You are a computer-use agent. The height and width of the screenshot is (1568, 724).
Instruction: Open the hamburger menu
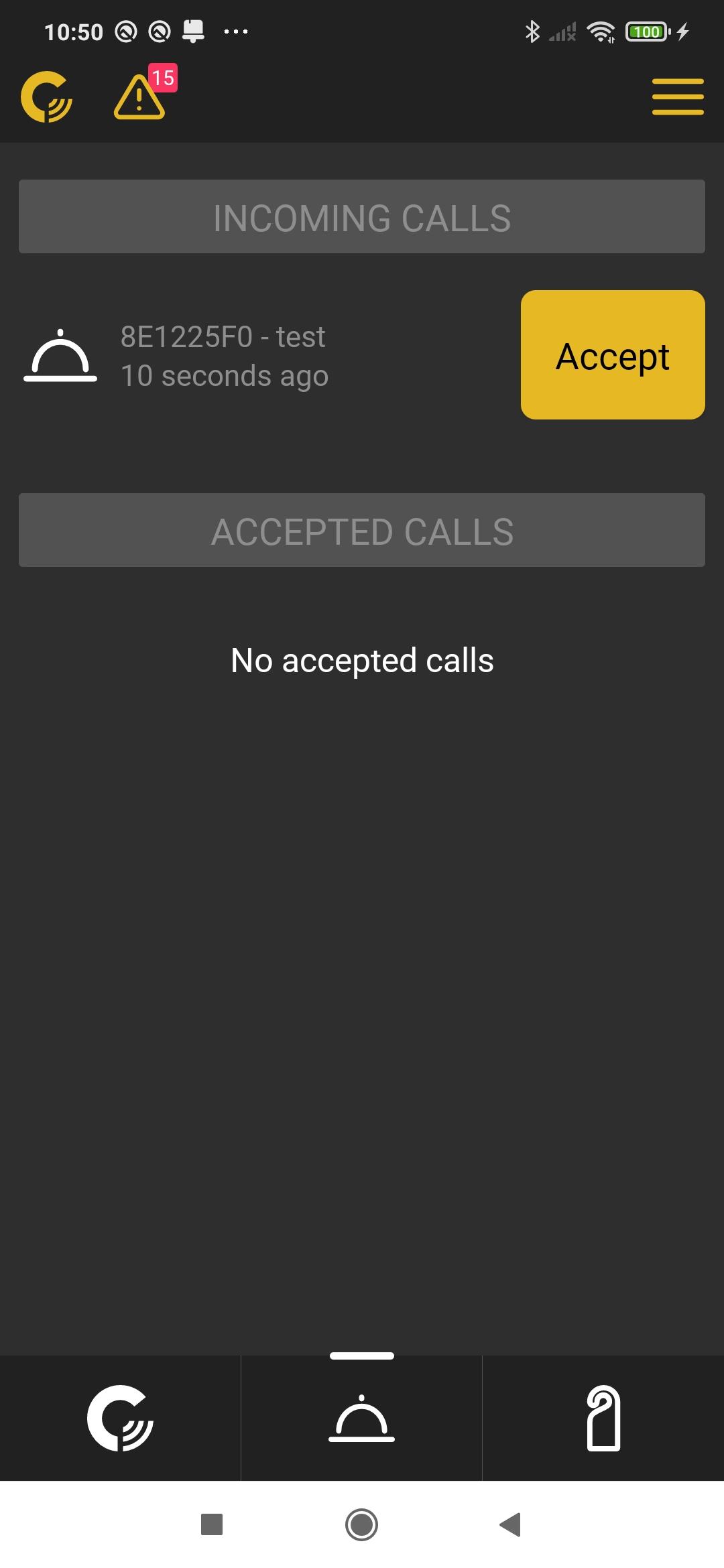coord(677,97)
